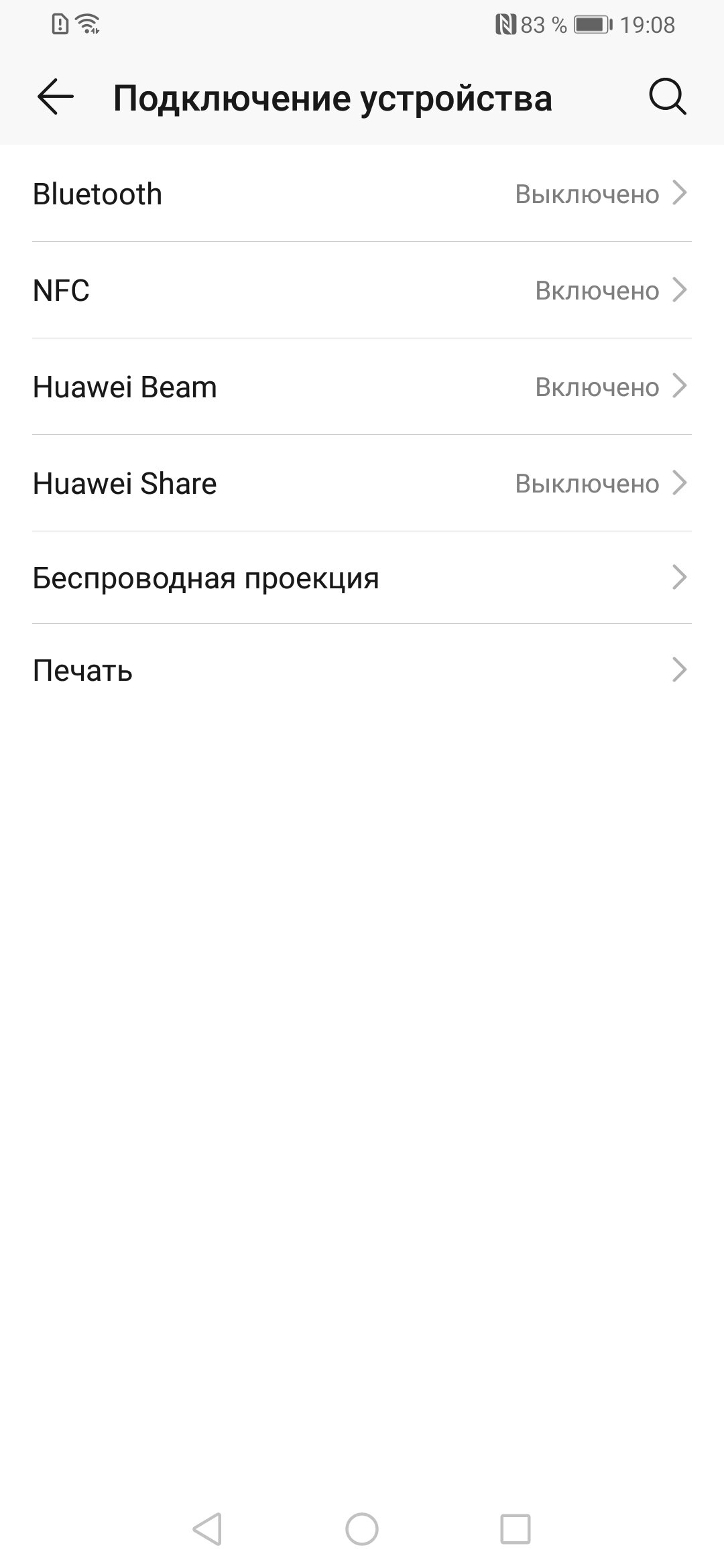Open the search icon in the header
The height and width of the screenshot is (1568, 724).
[x=668, y=98]
